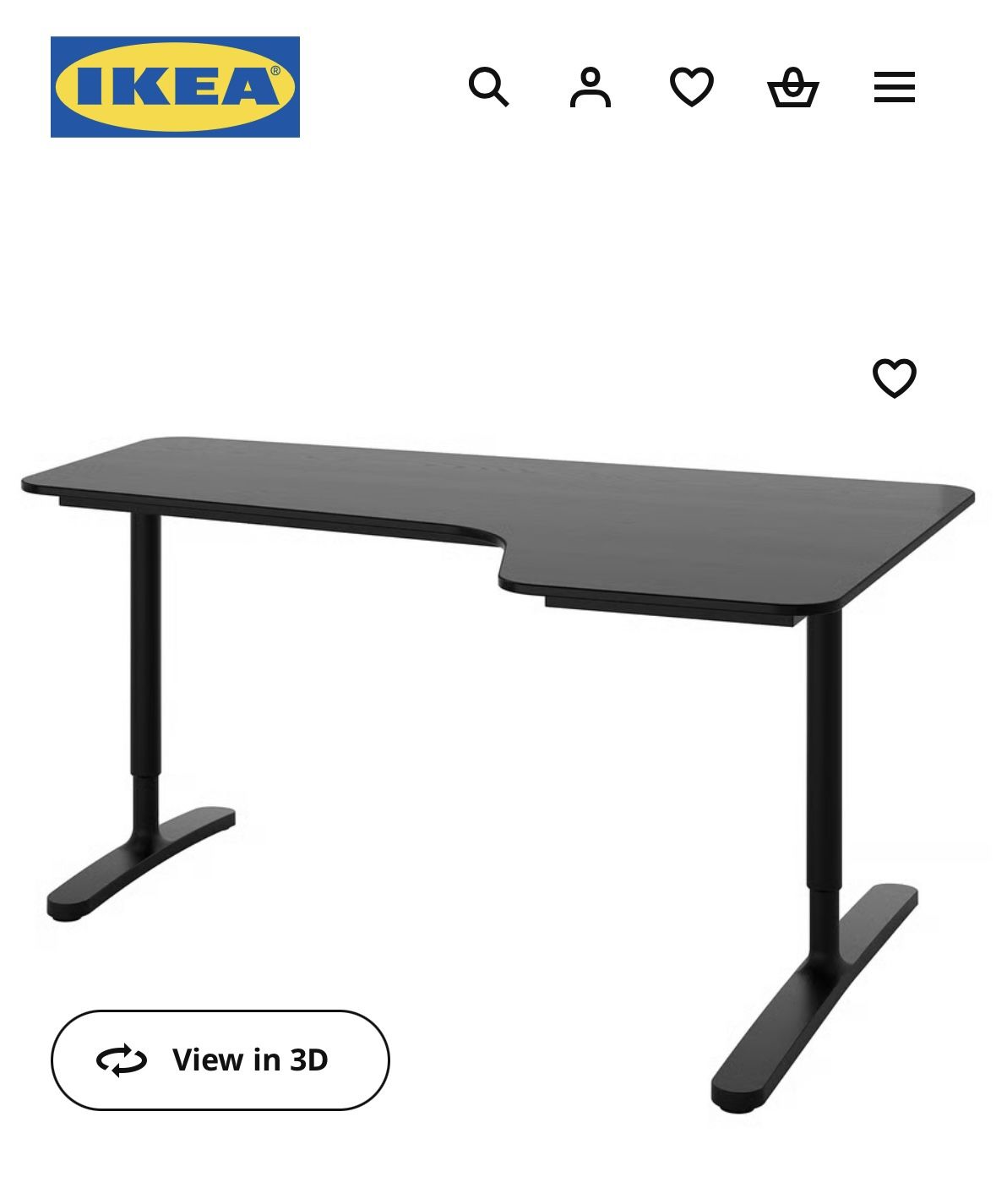Image resolution: width=996 pixels, height=1204 pixels.
Task: Open the search icon
Action: tap(488, 87)
